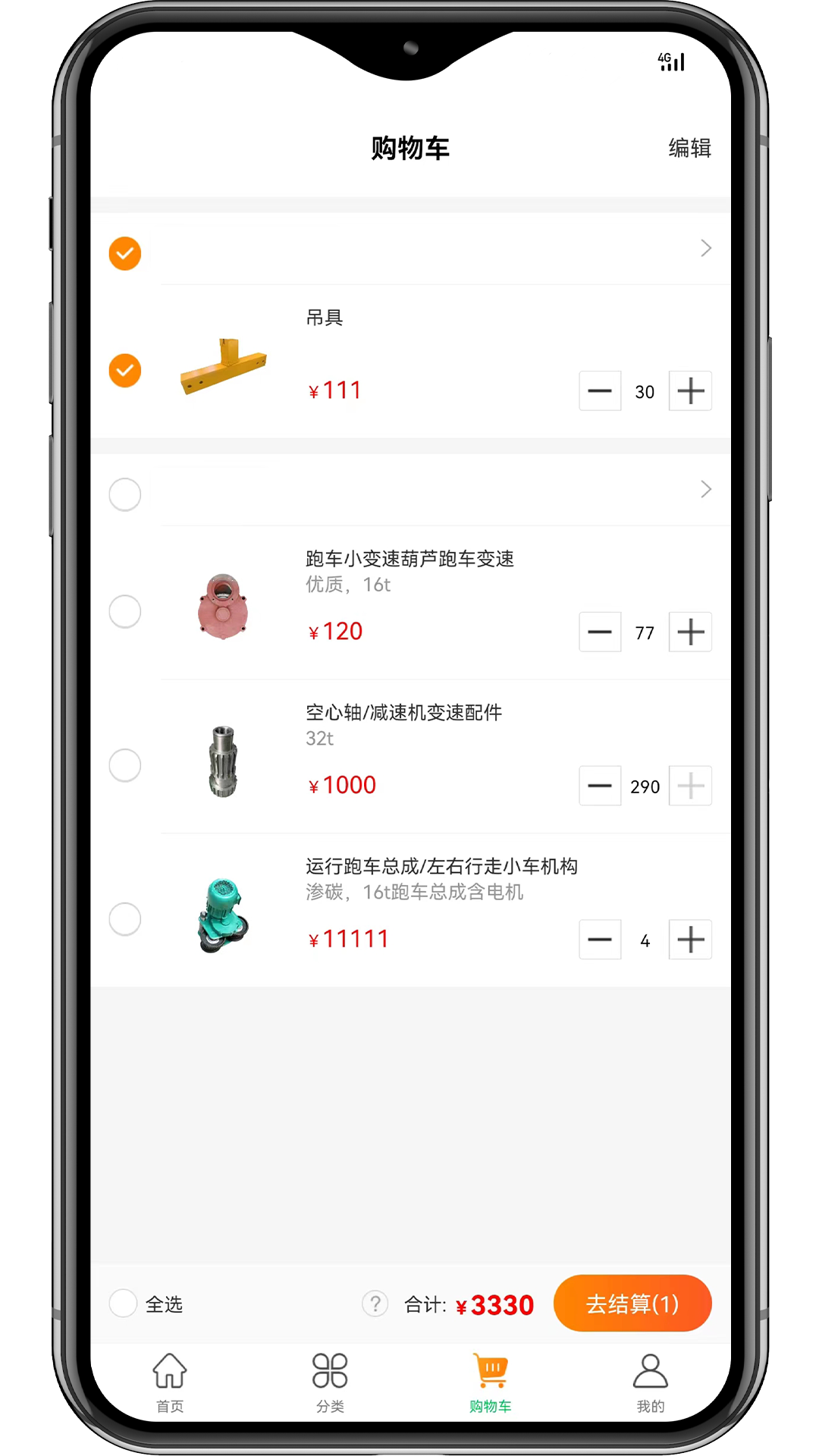Decrease quantity of 运行跑车总成
Image resolution: width=819 pixels, height=1456 pixels.
pos(600,940)
